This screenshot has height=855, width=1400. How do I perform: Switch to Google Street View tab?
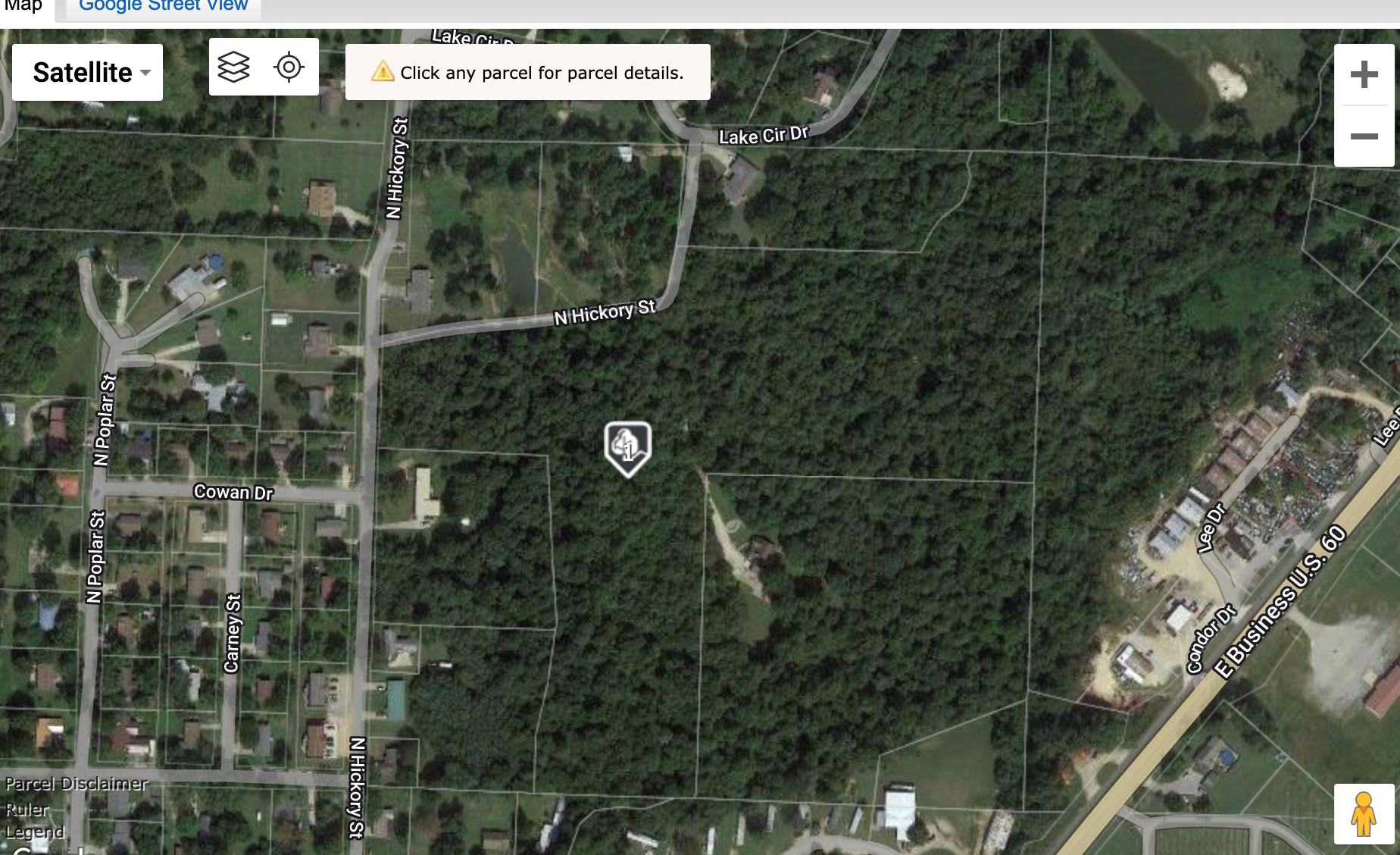[x=163, y=6]
